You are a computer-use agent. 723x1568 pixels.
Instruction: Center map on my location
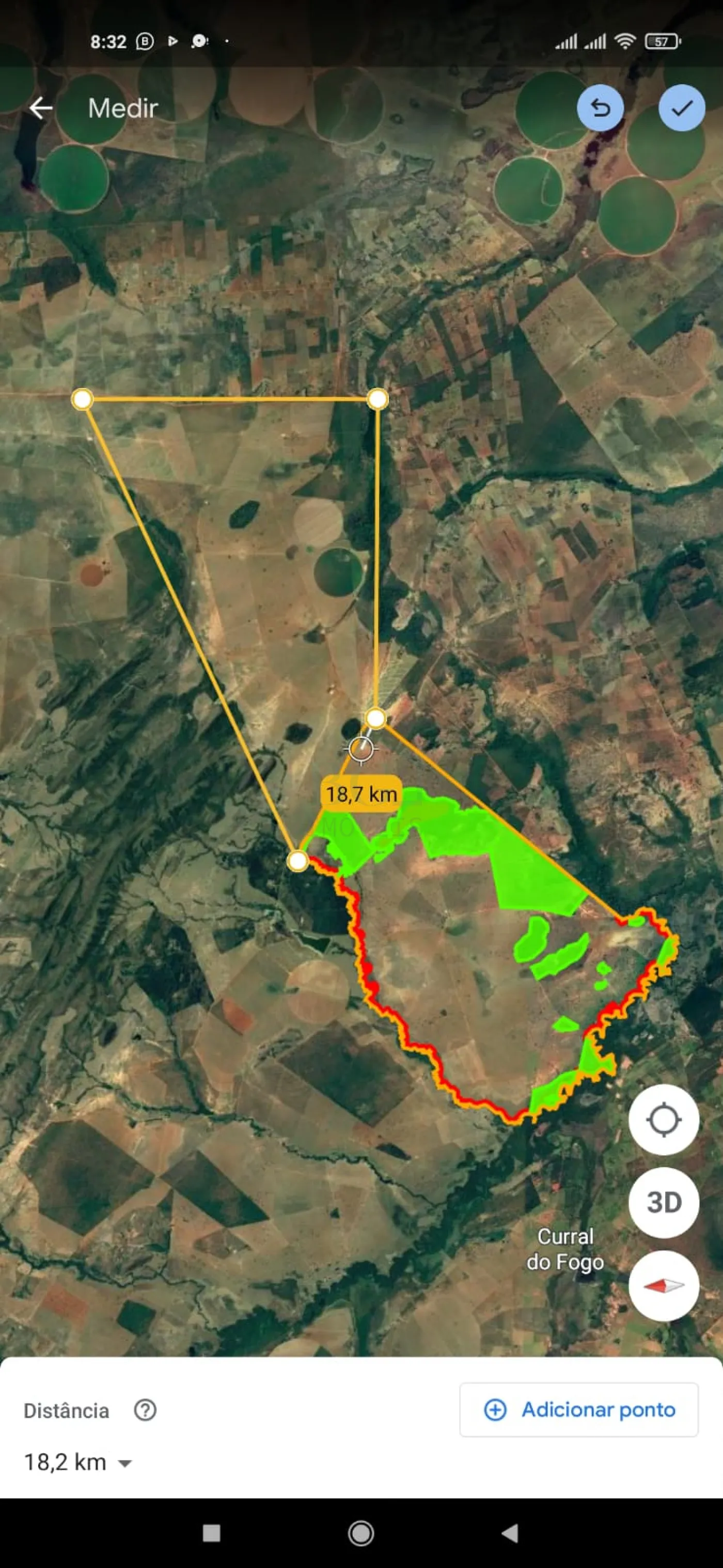tap(664, 1120)
